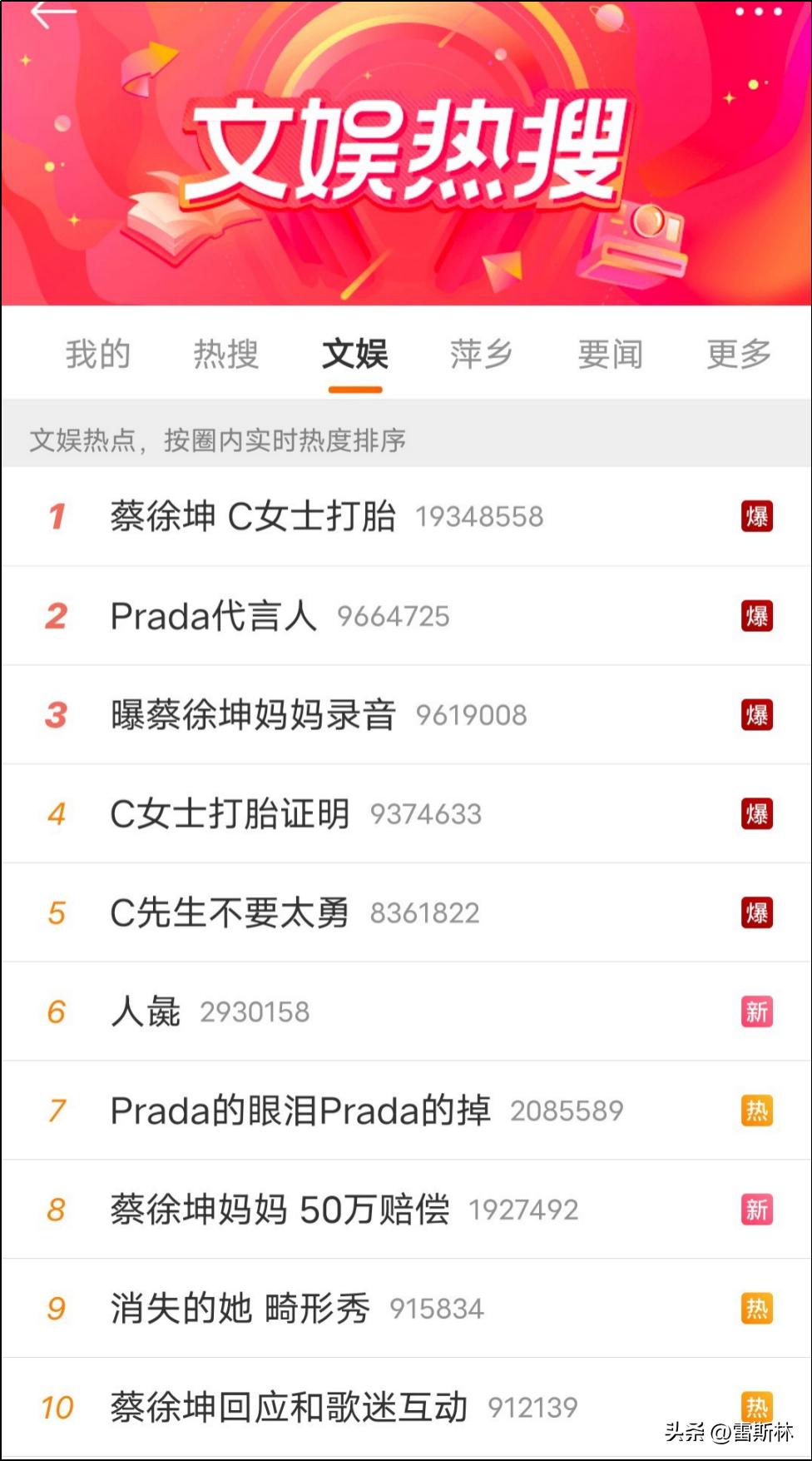Viewport: 812px width, 1461px height.
Task: Click the 热 badge on Prada的眼泪 entry
Action: tap(756, 1111)
